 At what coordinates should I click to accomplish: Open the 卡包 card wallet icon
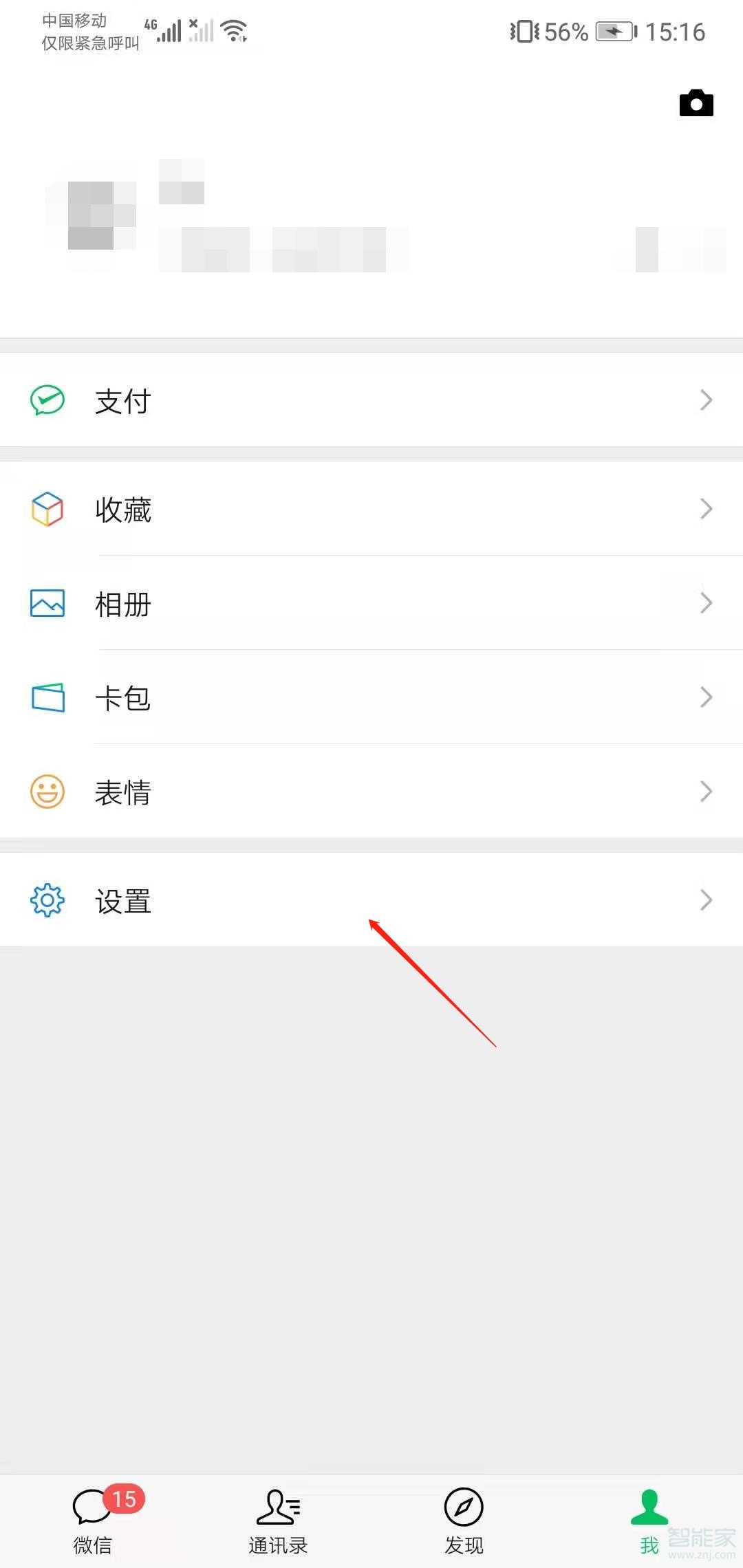coord(46,697)
